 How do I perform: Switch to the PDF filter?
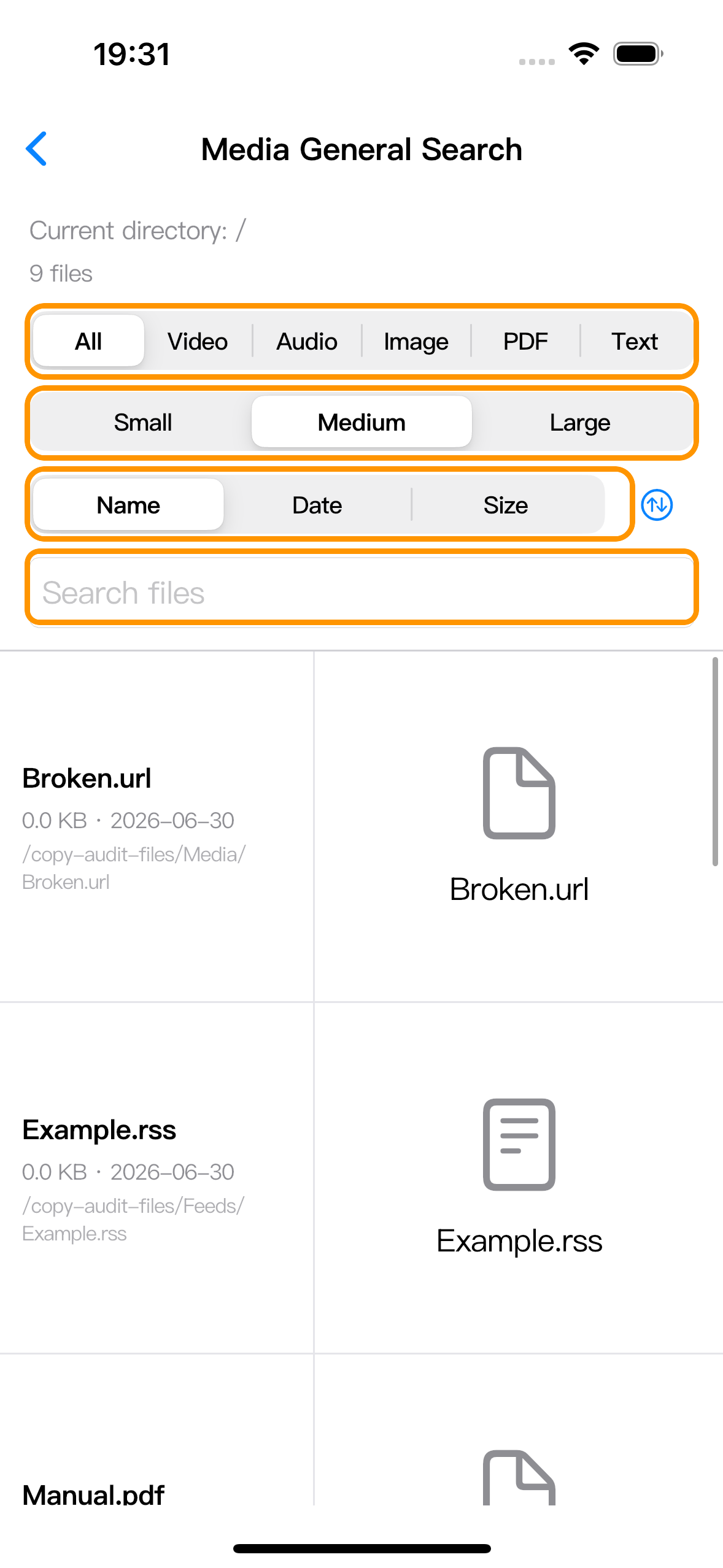coord(525,342)
